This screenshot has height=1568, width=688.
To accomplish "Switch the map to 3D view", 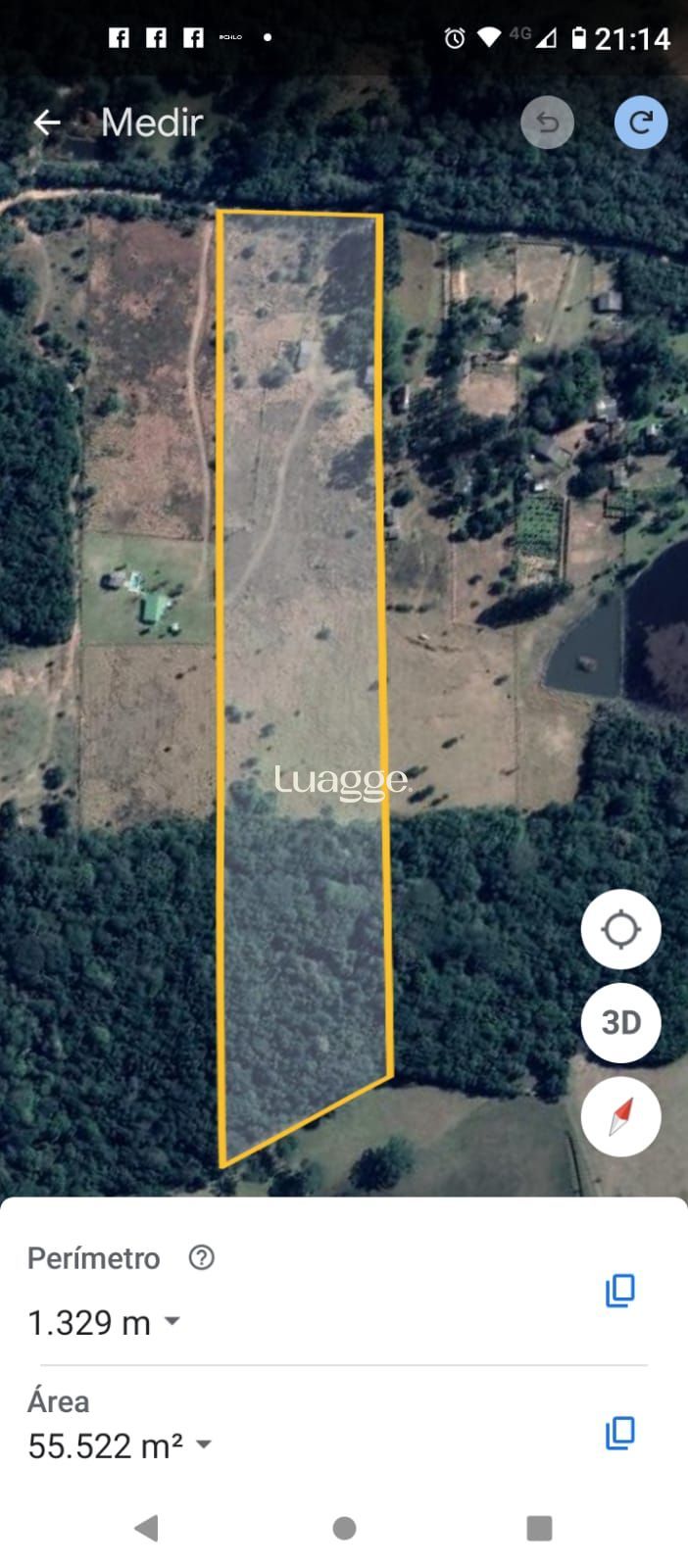I will 620,1023.
